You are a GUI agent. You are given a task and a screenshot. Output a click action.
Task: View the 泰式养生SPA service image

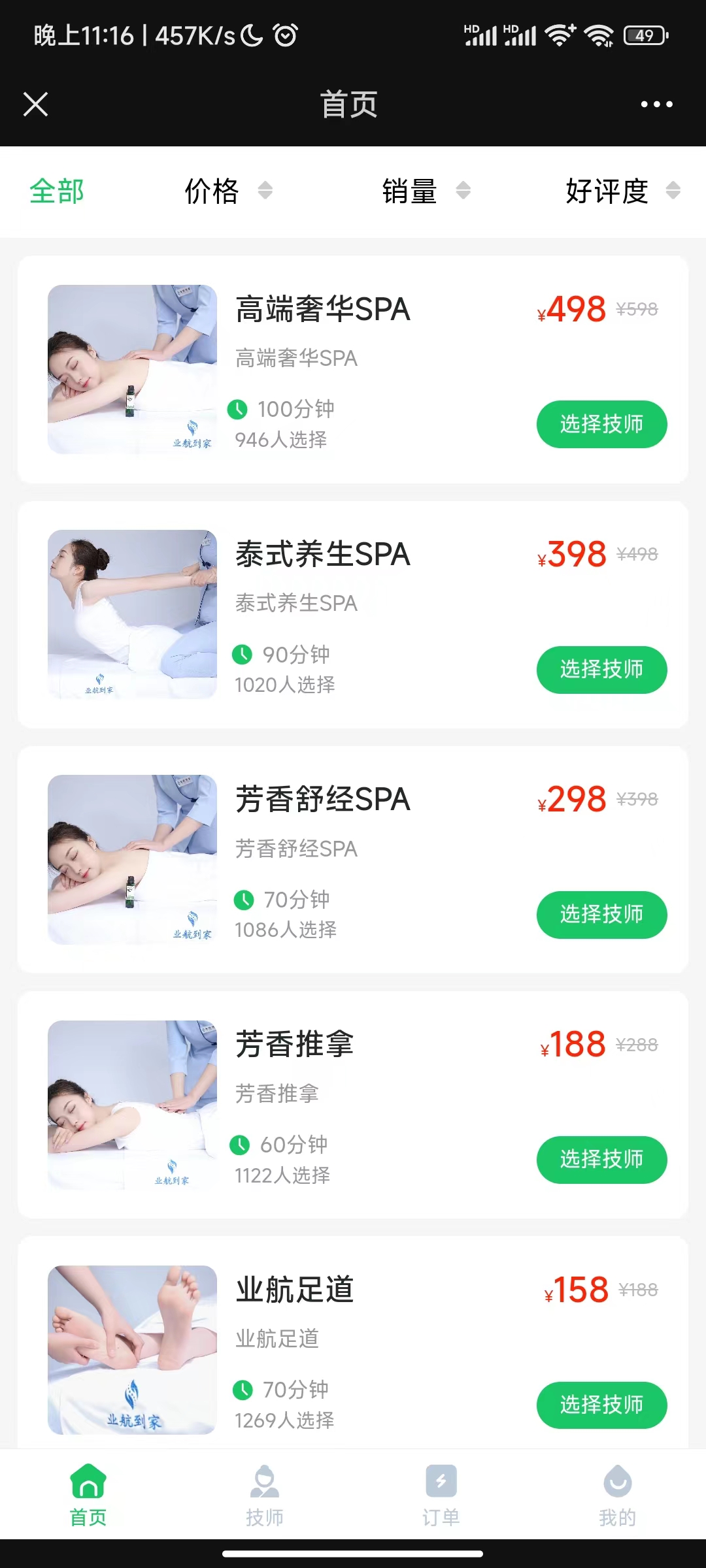tap(132, 614)
